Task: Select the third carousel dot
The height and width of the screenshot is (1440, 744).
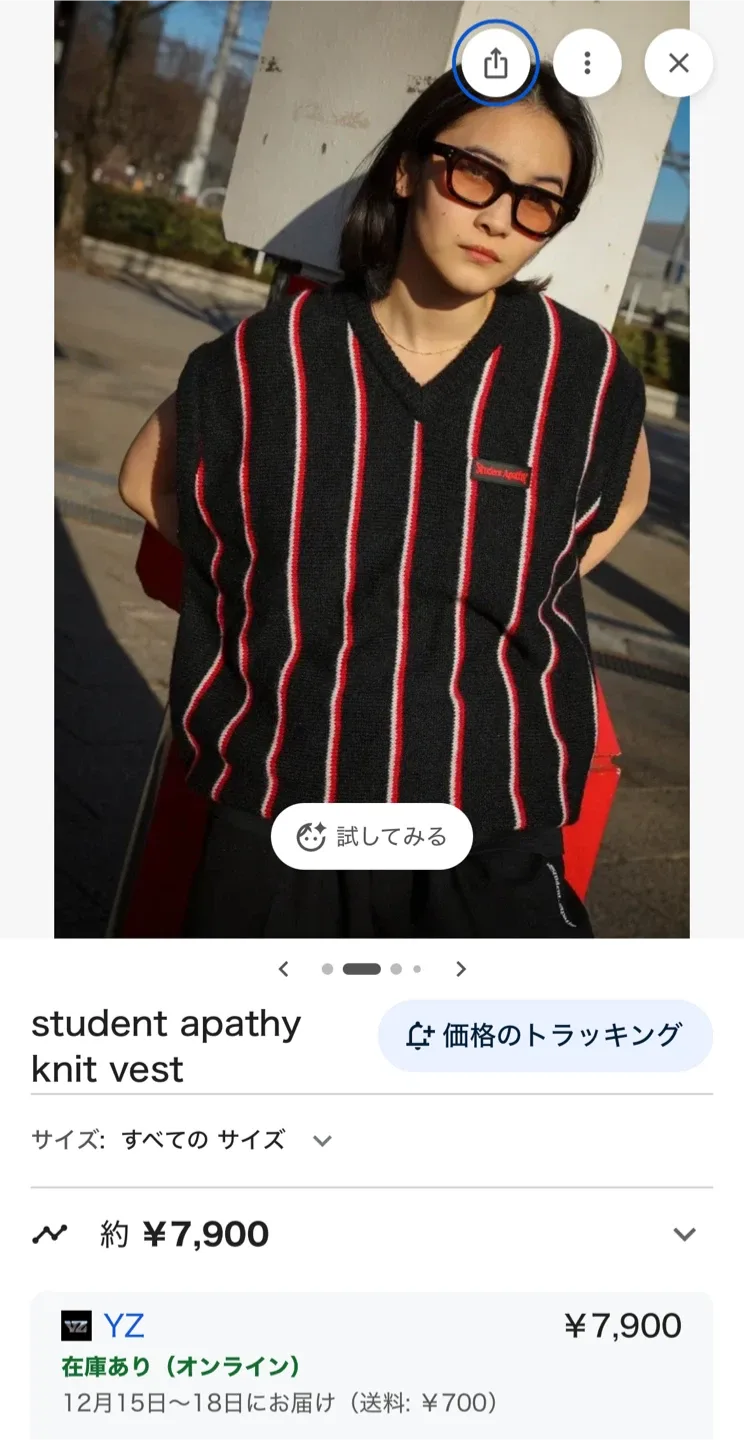Action: (398, 968)
